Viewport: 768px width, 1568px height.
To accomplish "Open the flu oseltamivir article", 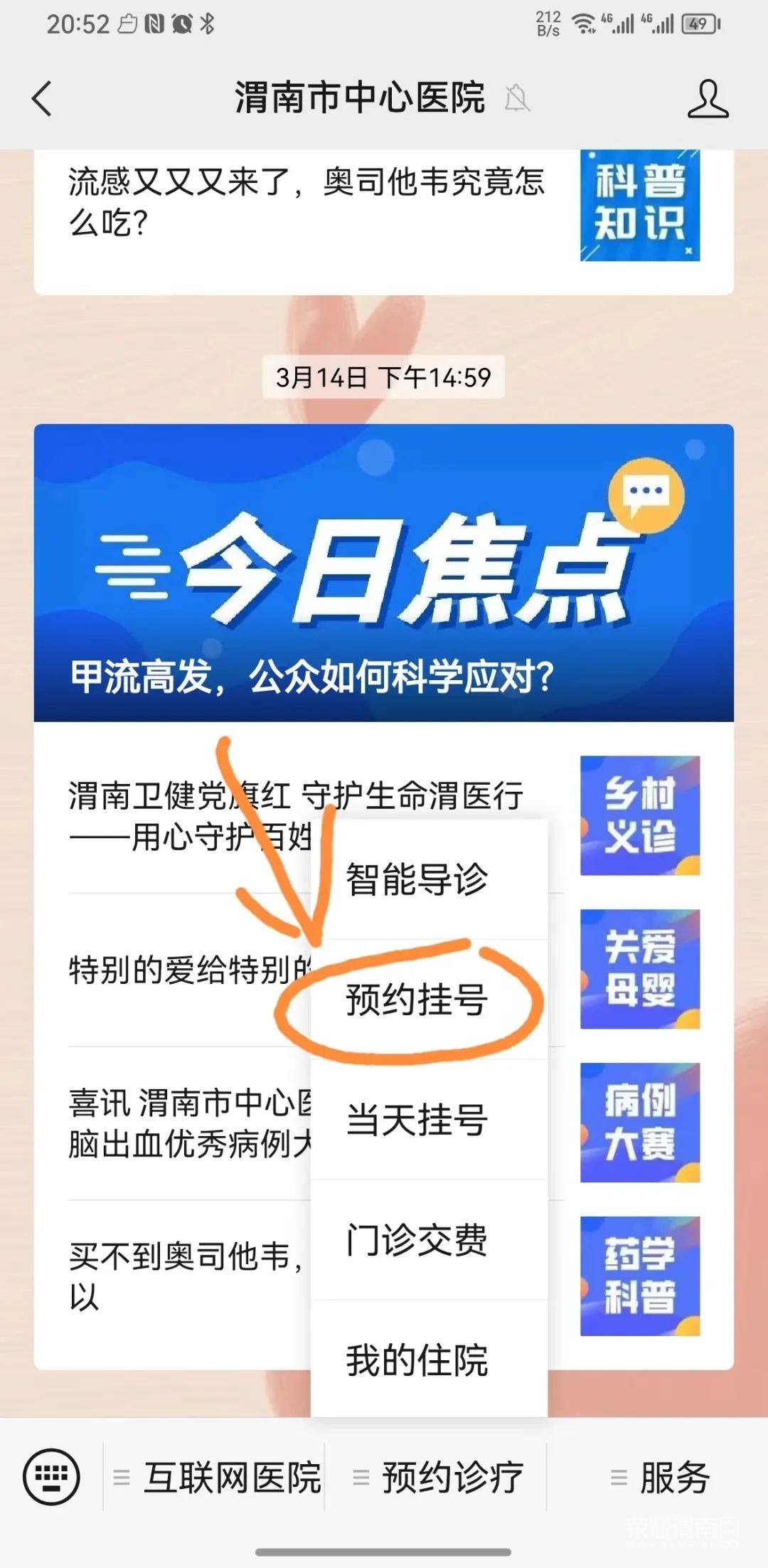I will 306,203.
